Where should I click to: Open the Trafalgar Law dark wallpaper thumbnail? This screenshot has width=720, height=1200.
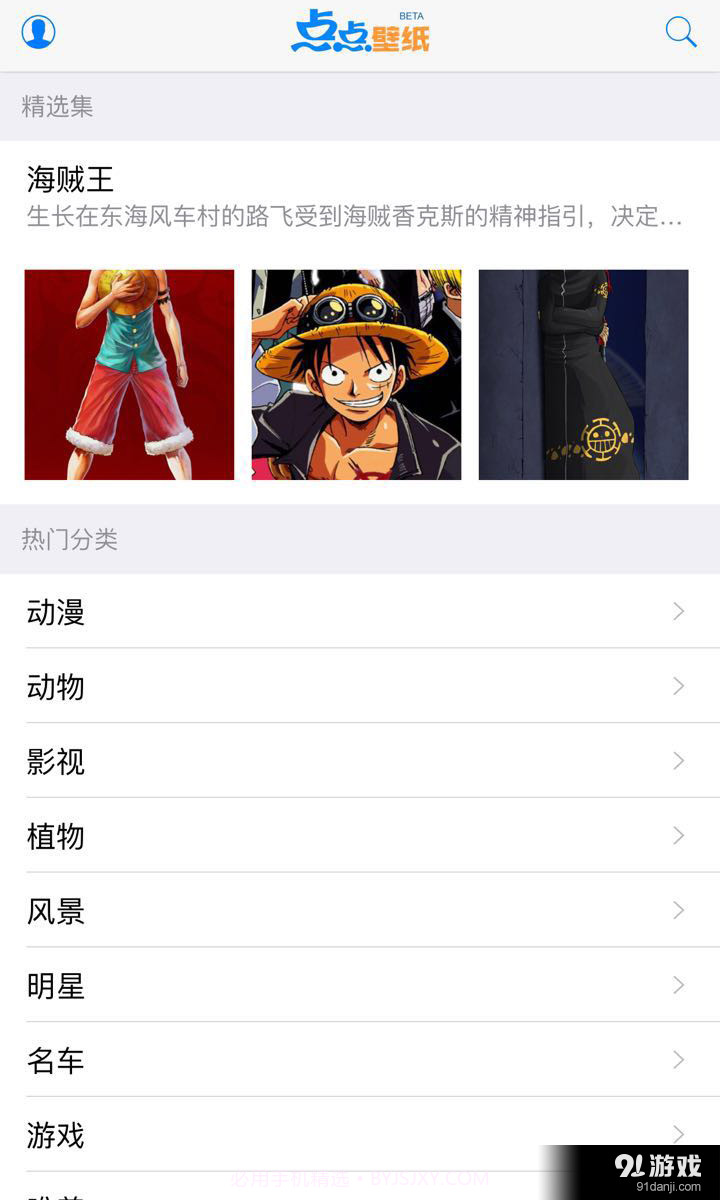pyautogui.click(x=583, y=374)
